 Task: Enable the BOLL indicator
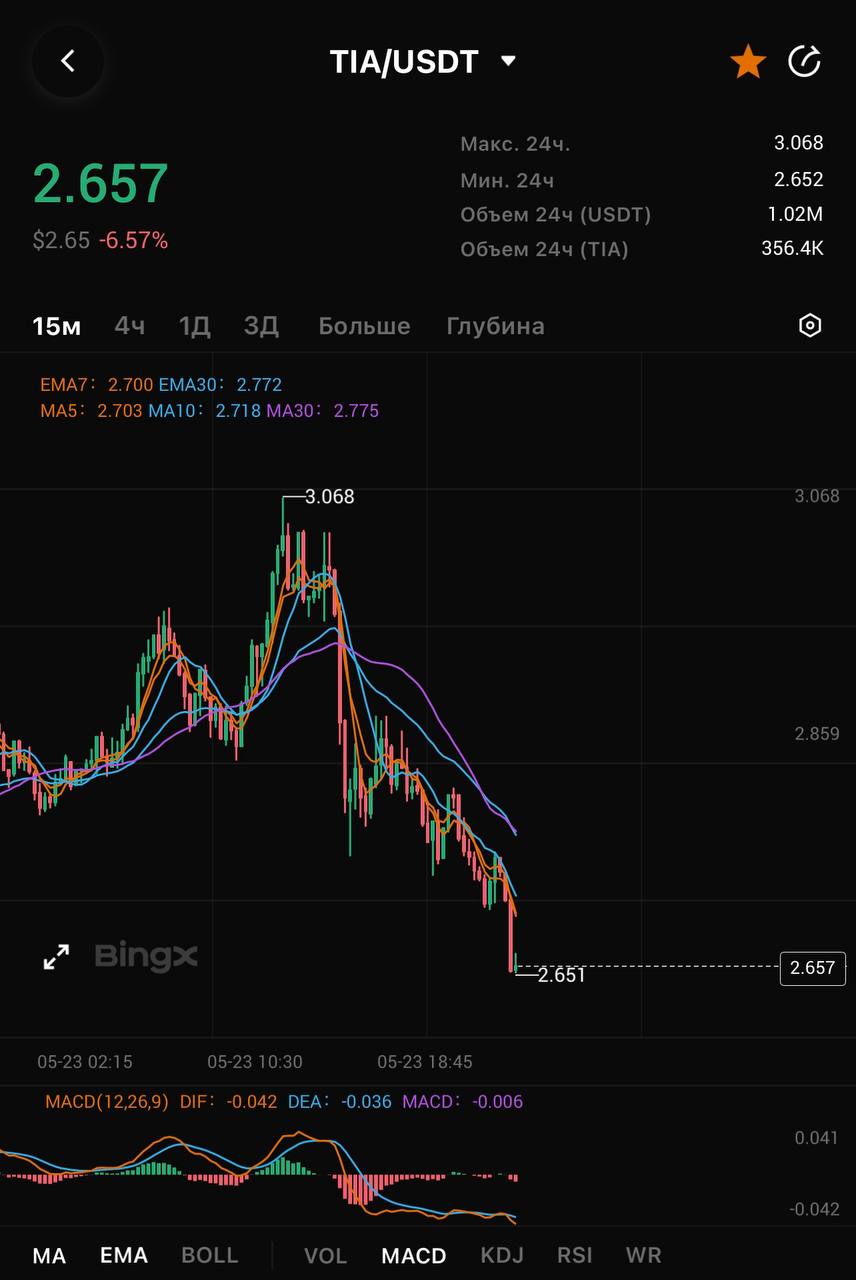tap(210, 1255)
